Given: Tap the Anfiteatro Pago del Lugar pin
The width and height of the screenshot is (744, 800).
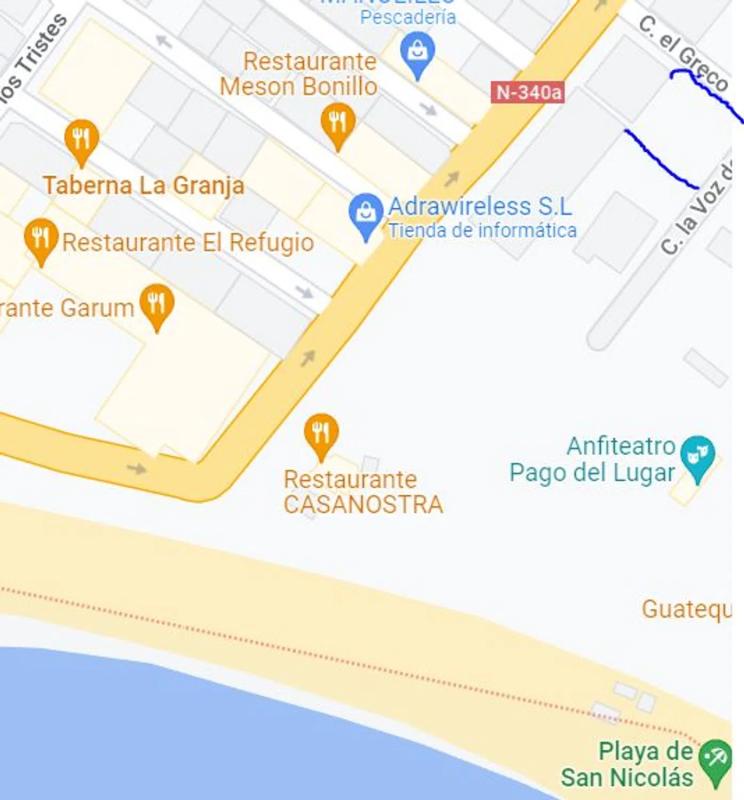Looking at the screenshot, I should pos(697,453).
